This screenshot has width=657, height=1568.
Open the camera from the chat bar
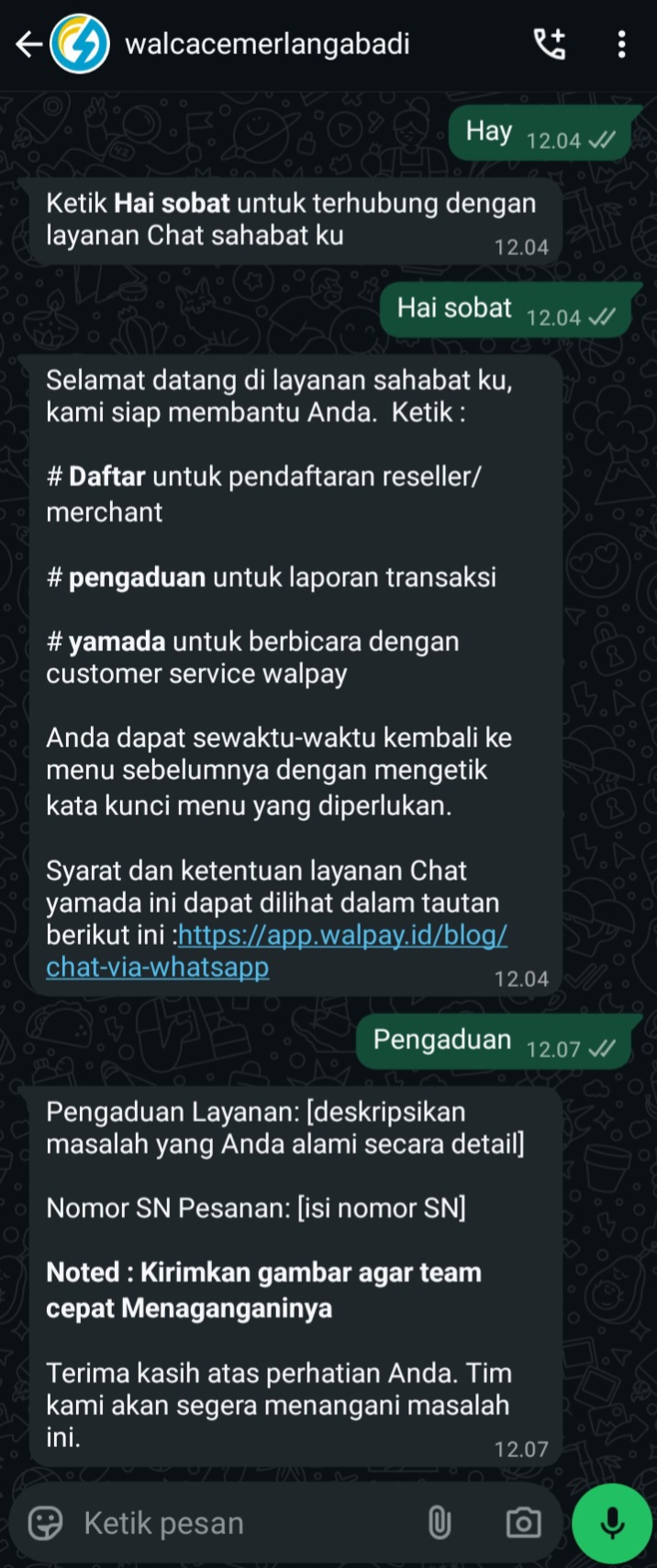(x=523, y=1523)
